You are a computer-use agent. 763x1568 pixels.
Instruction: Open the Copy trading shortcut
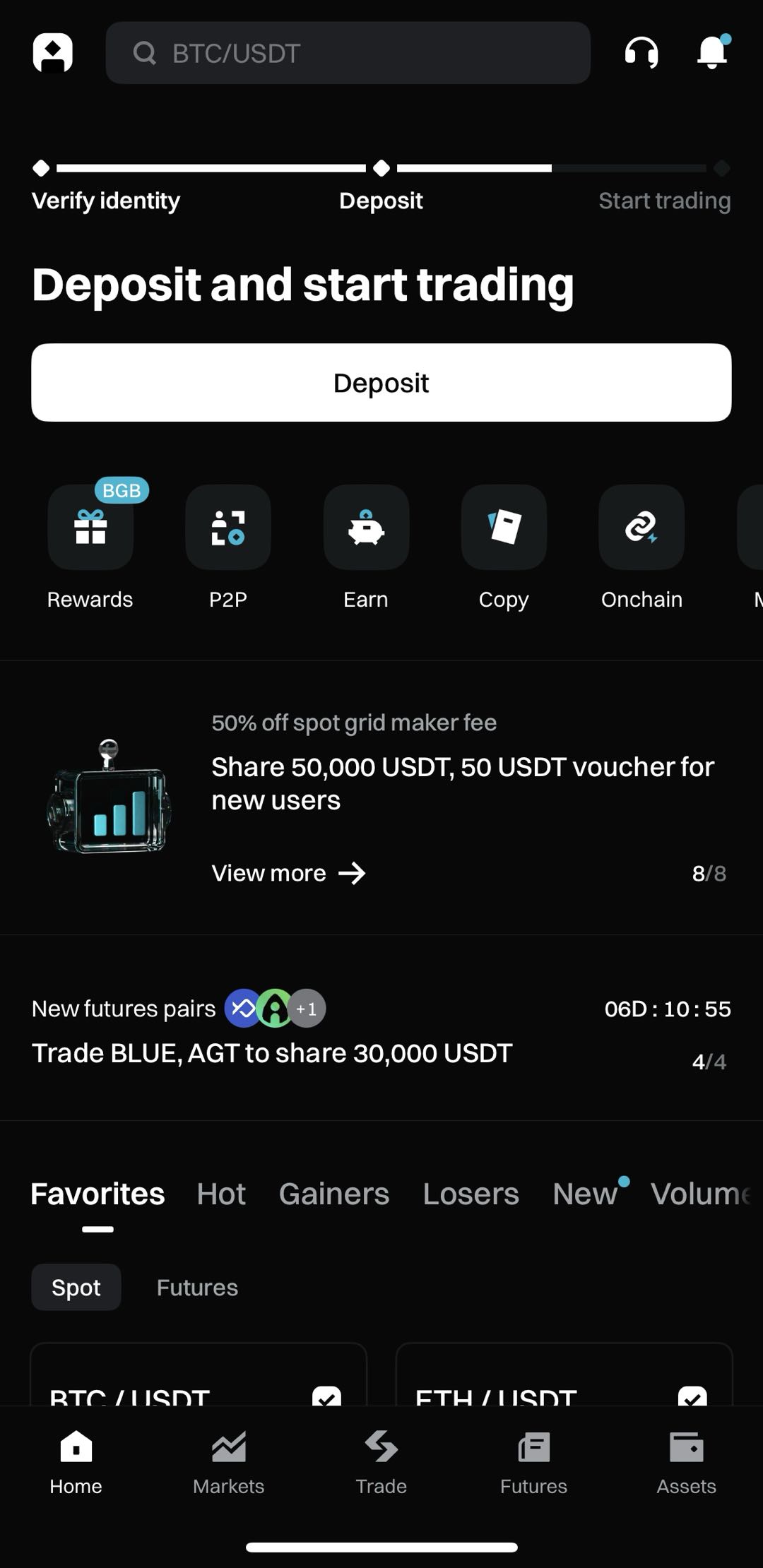click(x=504, y=528)
